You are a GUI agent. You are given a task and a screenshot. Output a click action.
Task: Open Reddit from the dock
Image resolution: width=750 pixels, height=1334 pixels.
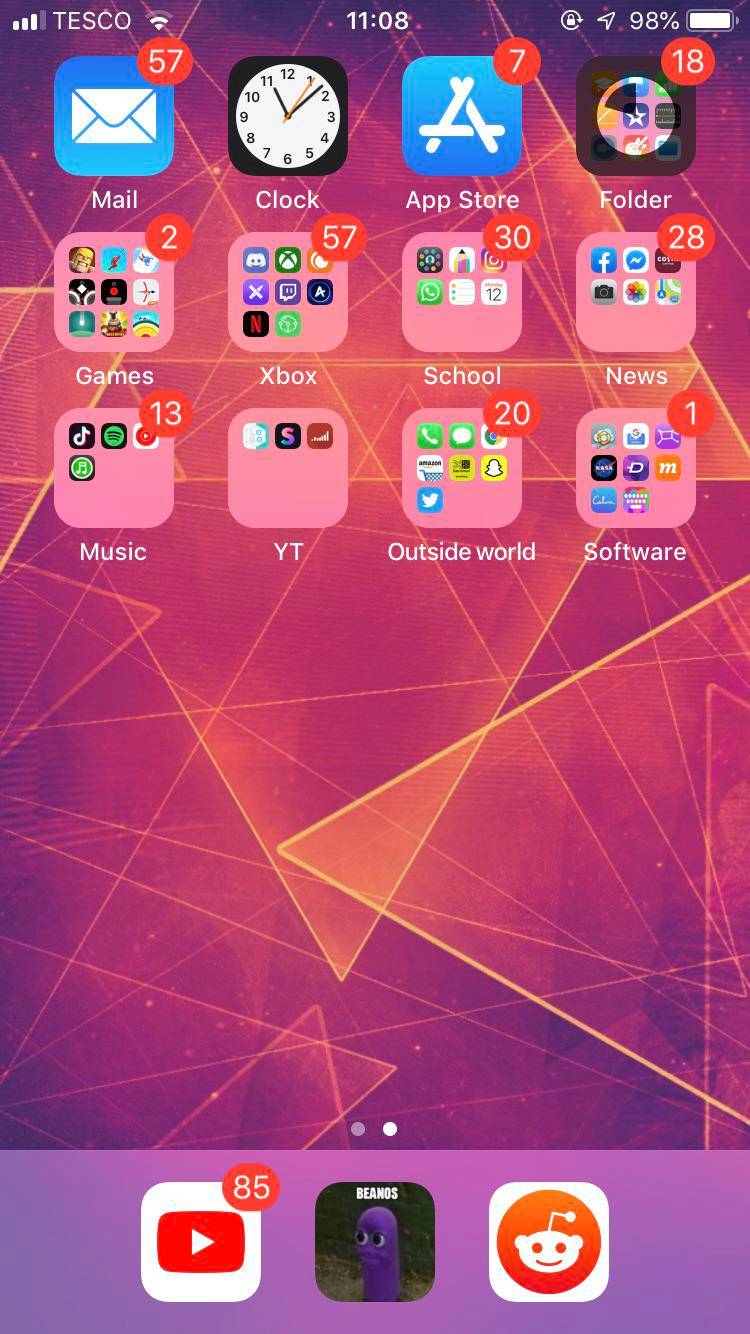548,1240
